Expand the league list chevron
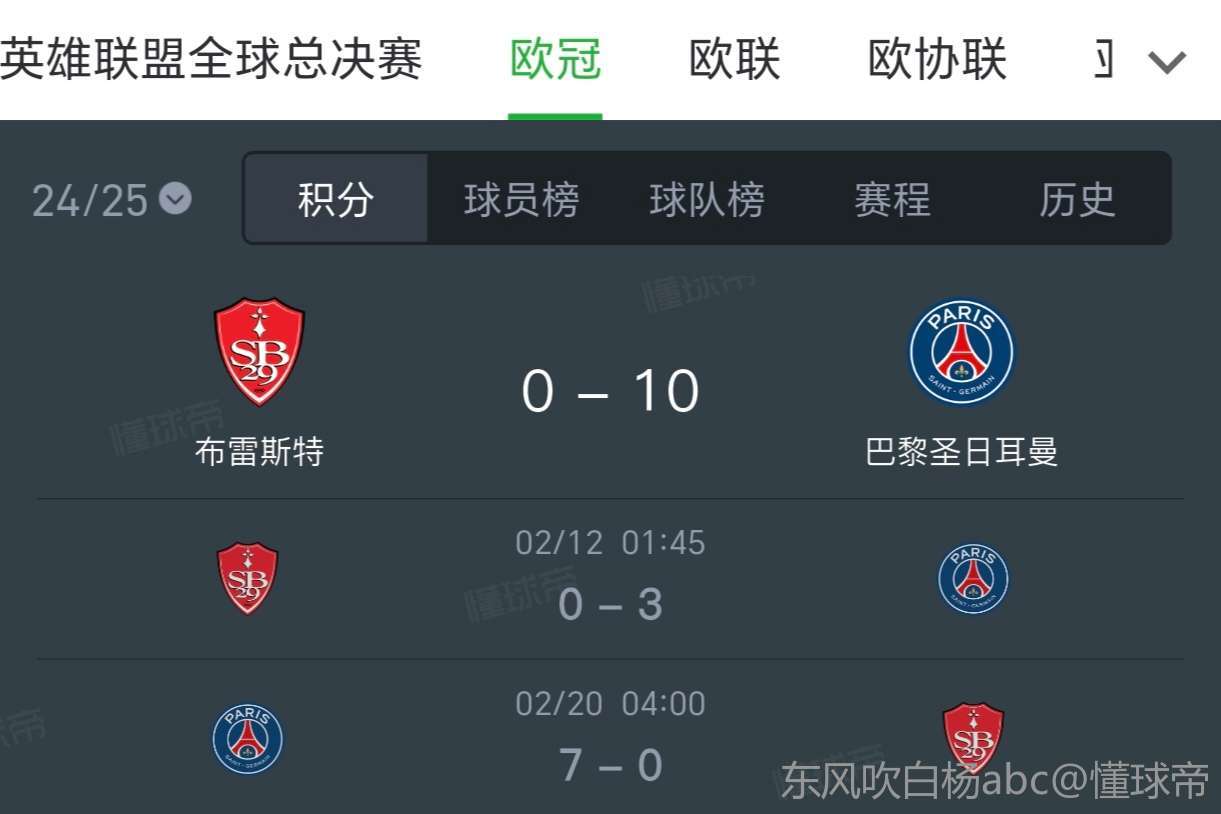Viewport: 1221px width, 814px height. click(x=1166, y=62)
